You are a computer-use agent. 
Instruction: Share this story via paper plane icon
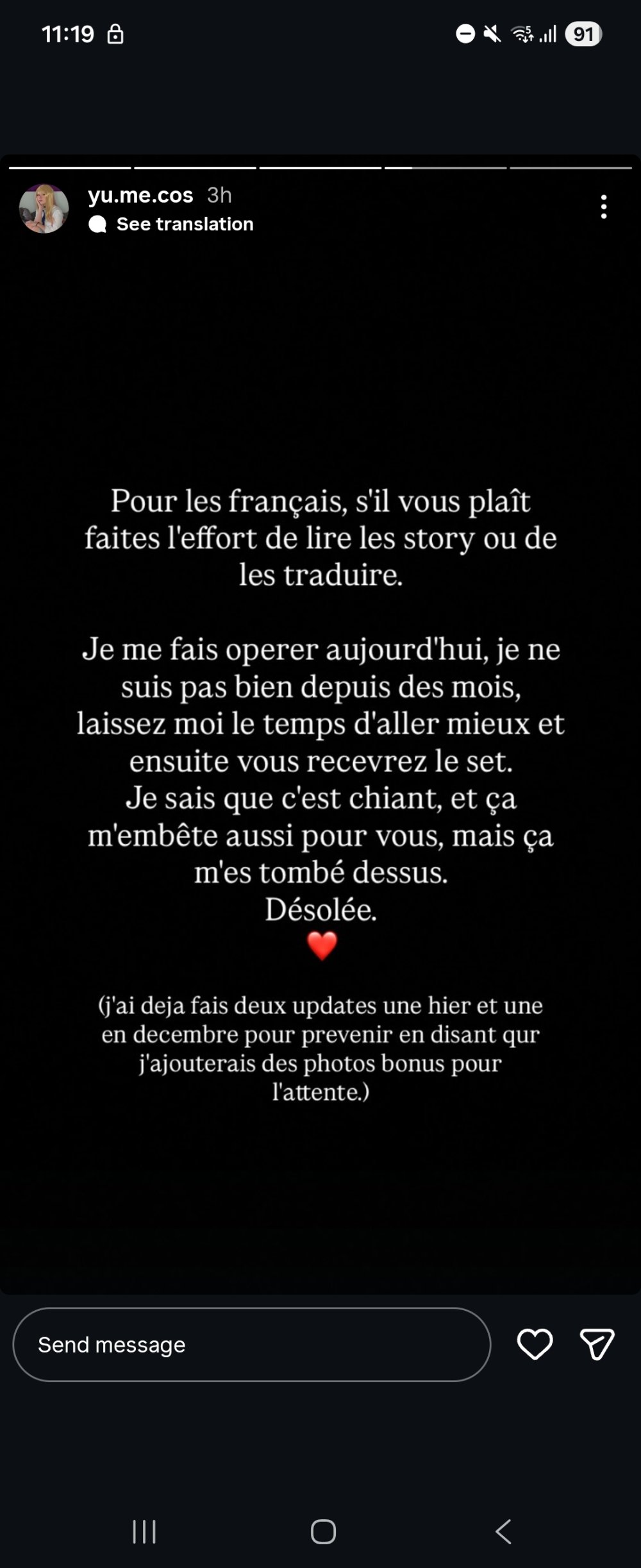(x=597, y=1344)
